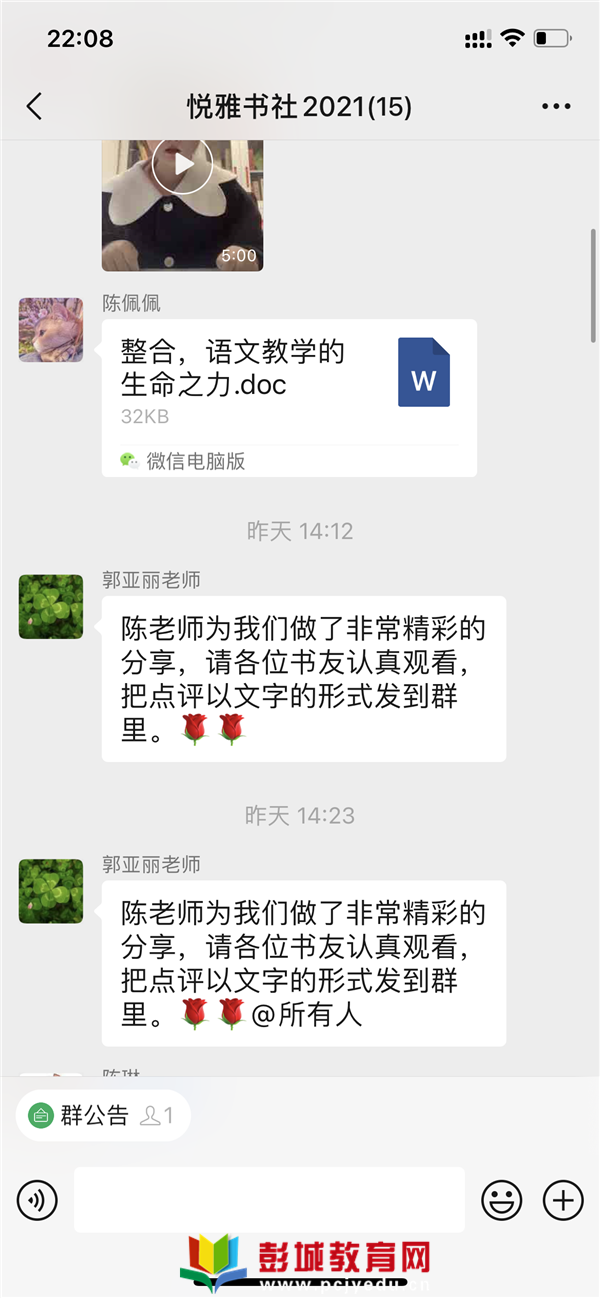Image resolution: width=600 pixels, height=1298 pixels.
Task: Switch to voice message input
Action: (x=37, y=1199)
